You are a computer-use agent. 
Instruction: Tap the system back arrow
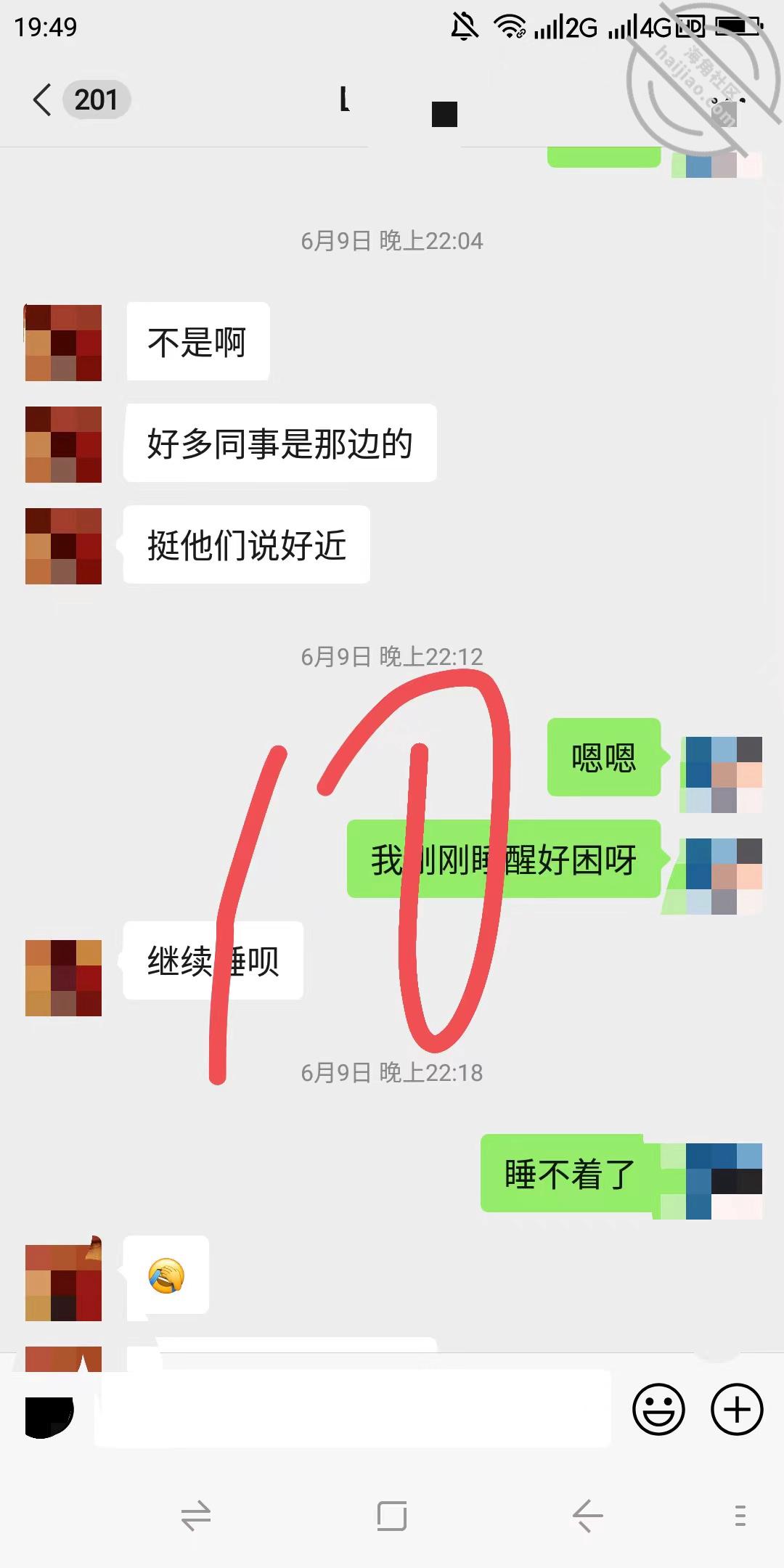[x=587, y=1515]
